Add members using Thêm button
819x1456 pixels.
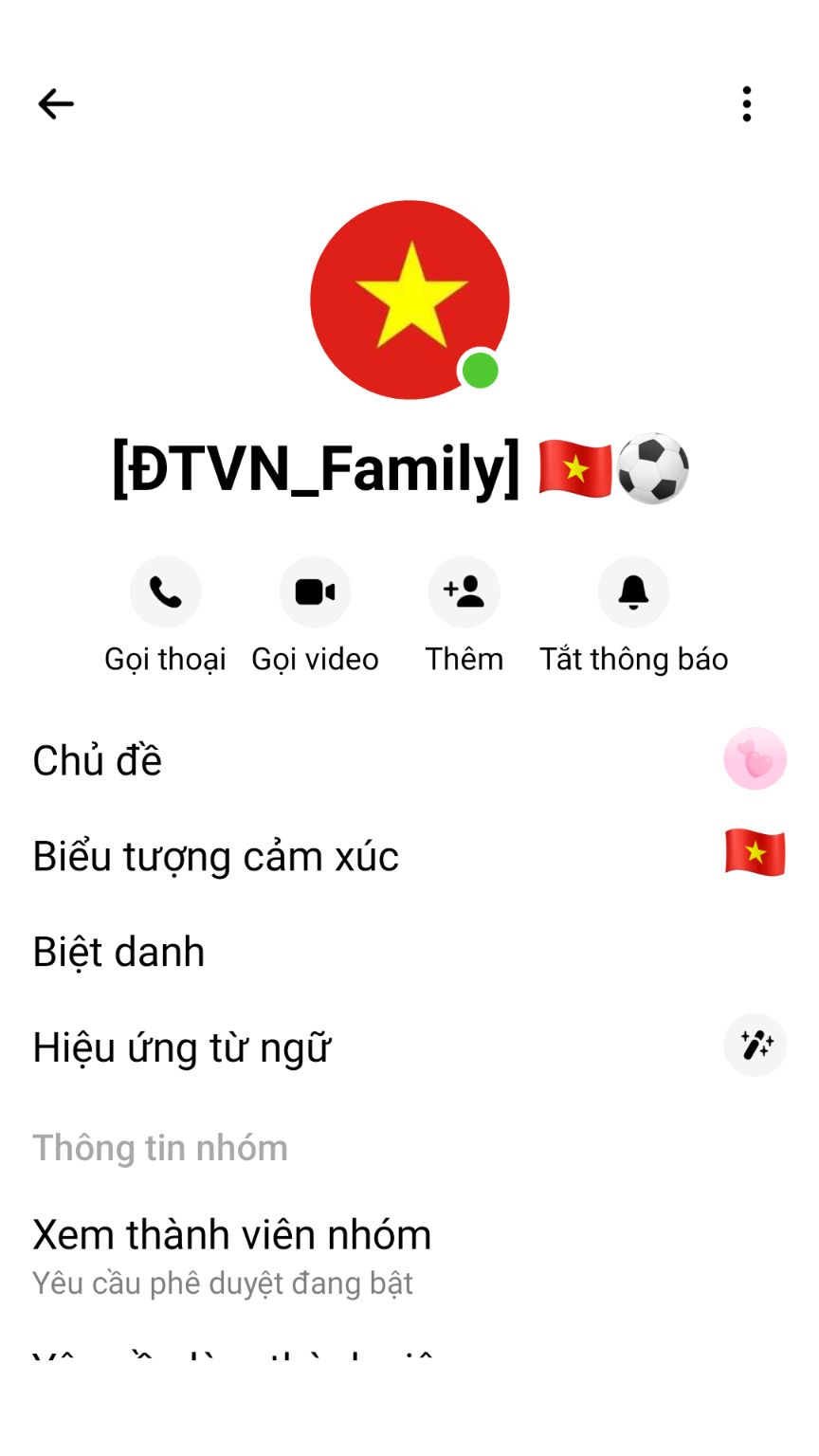coord(464,592)
